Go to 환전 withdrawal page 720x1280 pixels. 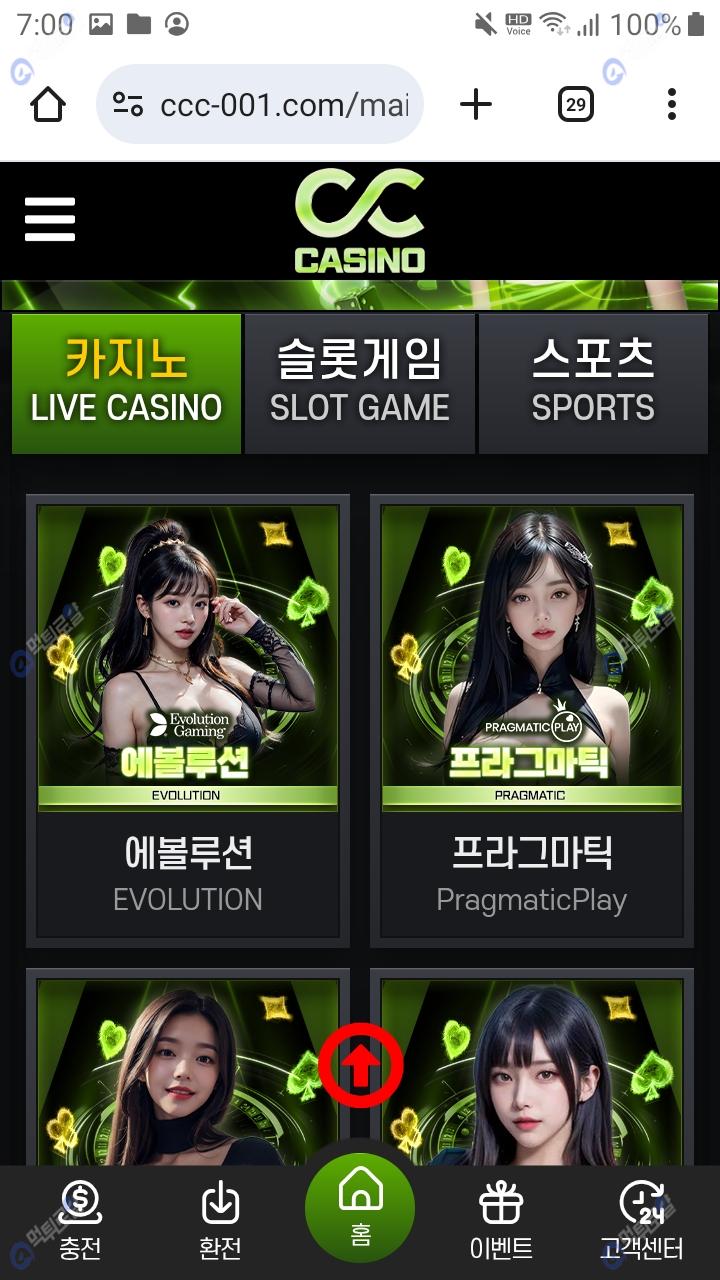tap(220, 1220)
